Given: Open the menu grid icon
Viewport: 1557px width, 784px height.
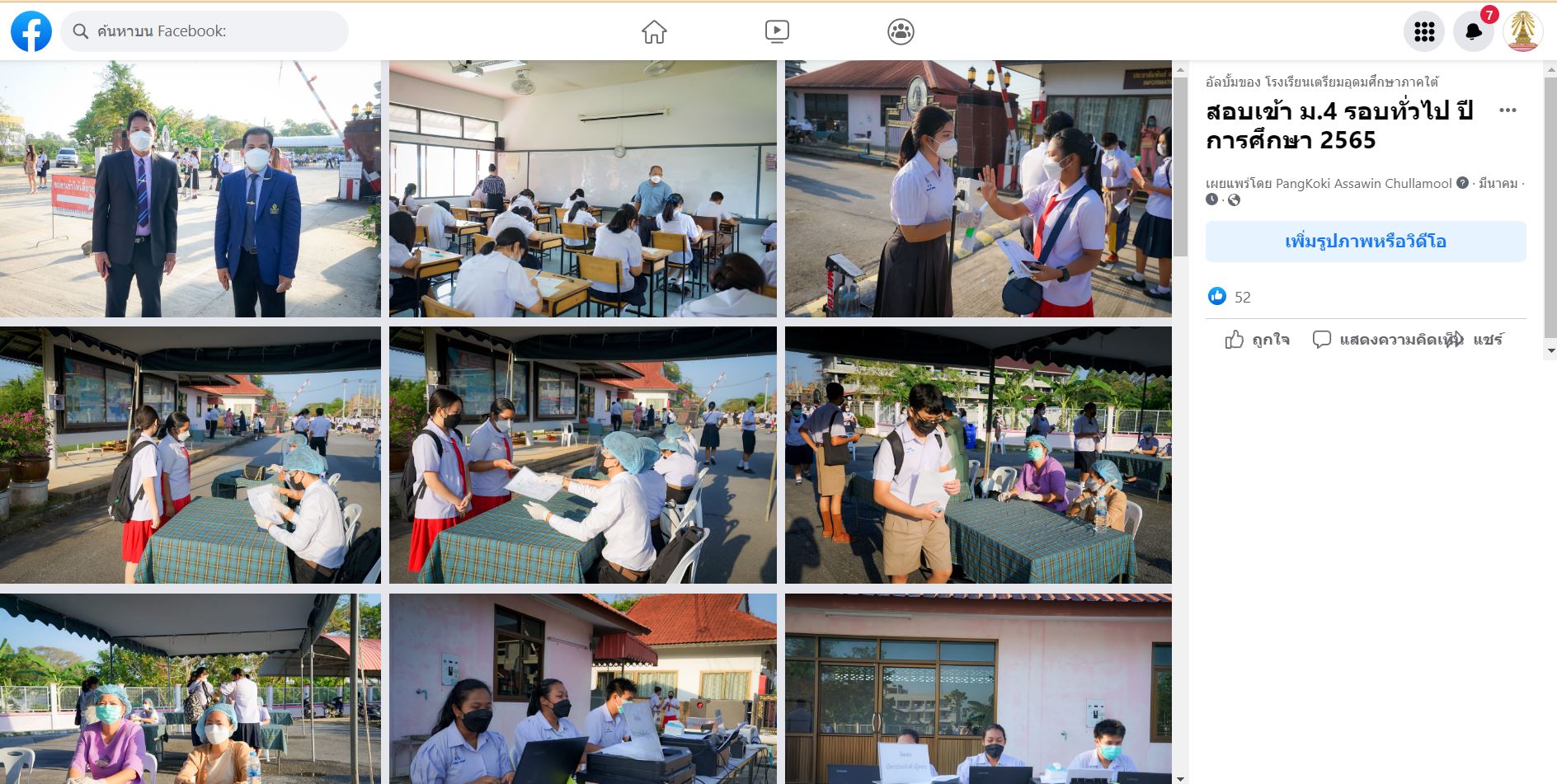Looking at the screenshot, I should pos(1424,32).
